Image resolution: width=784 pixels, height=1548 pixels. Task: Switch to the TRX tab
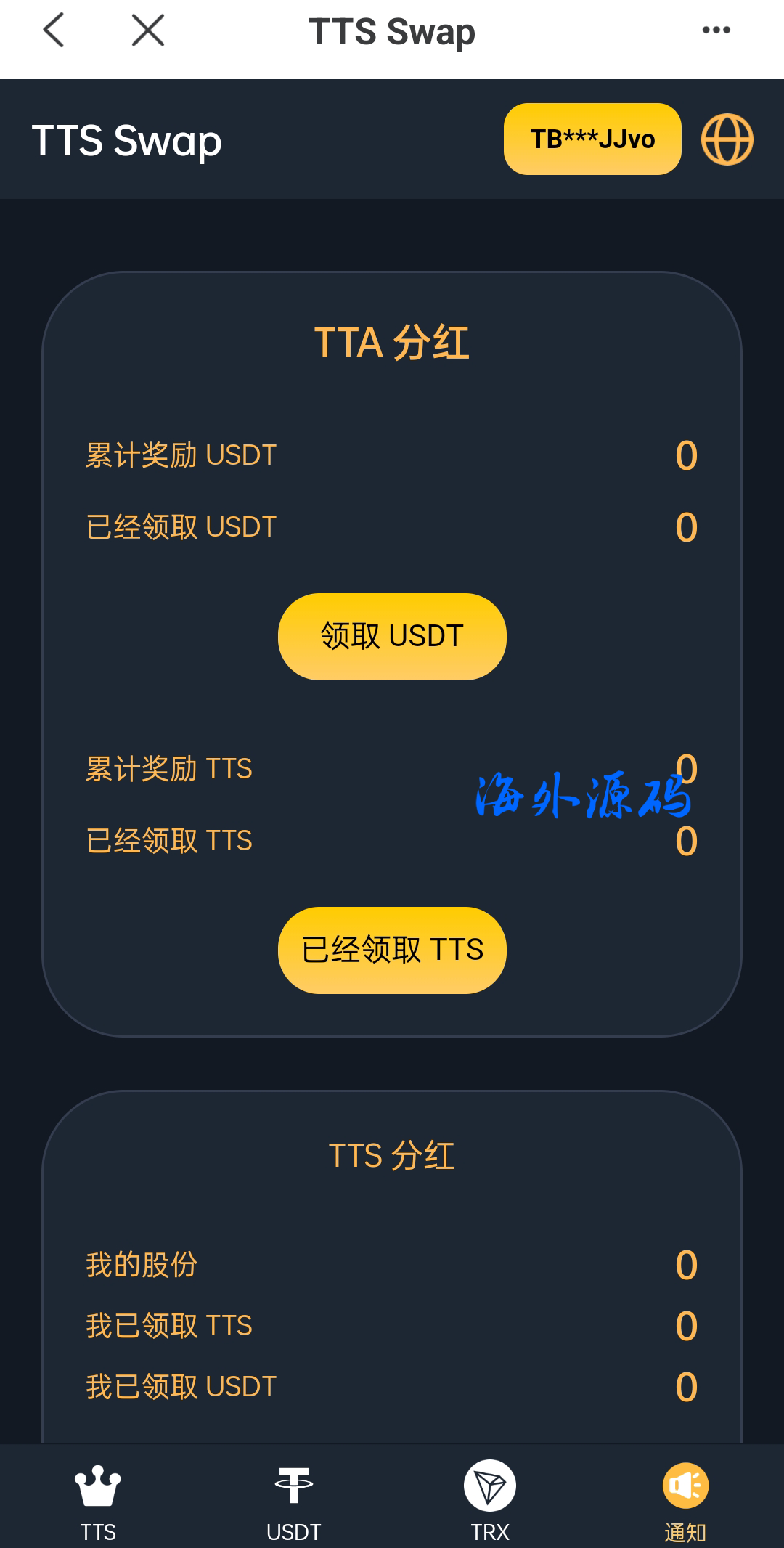490,1500
